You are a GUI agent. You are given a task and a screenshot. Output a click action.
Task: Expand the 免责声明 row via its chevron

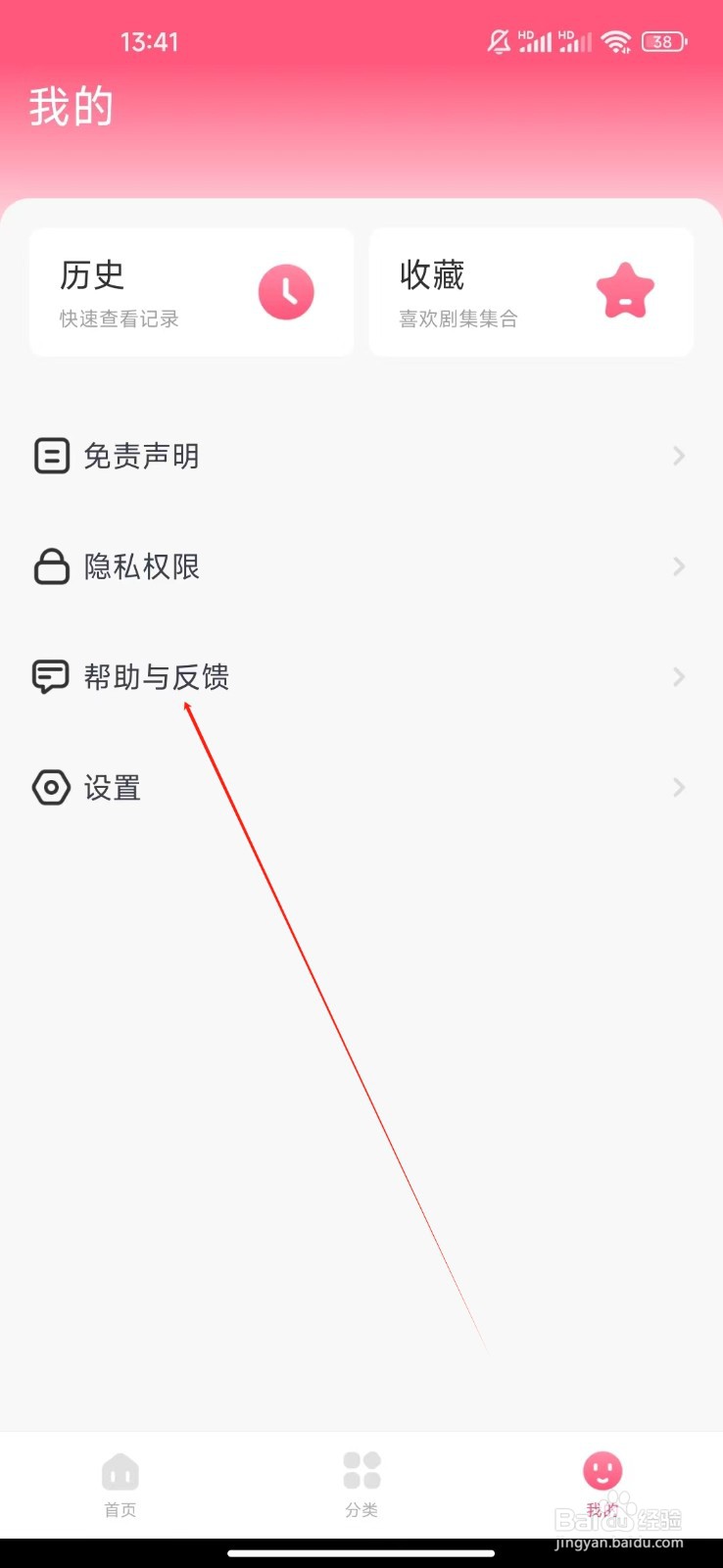tap(680, 456)
